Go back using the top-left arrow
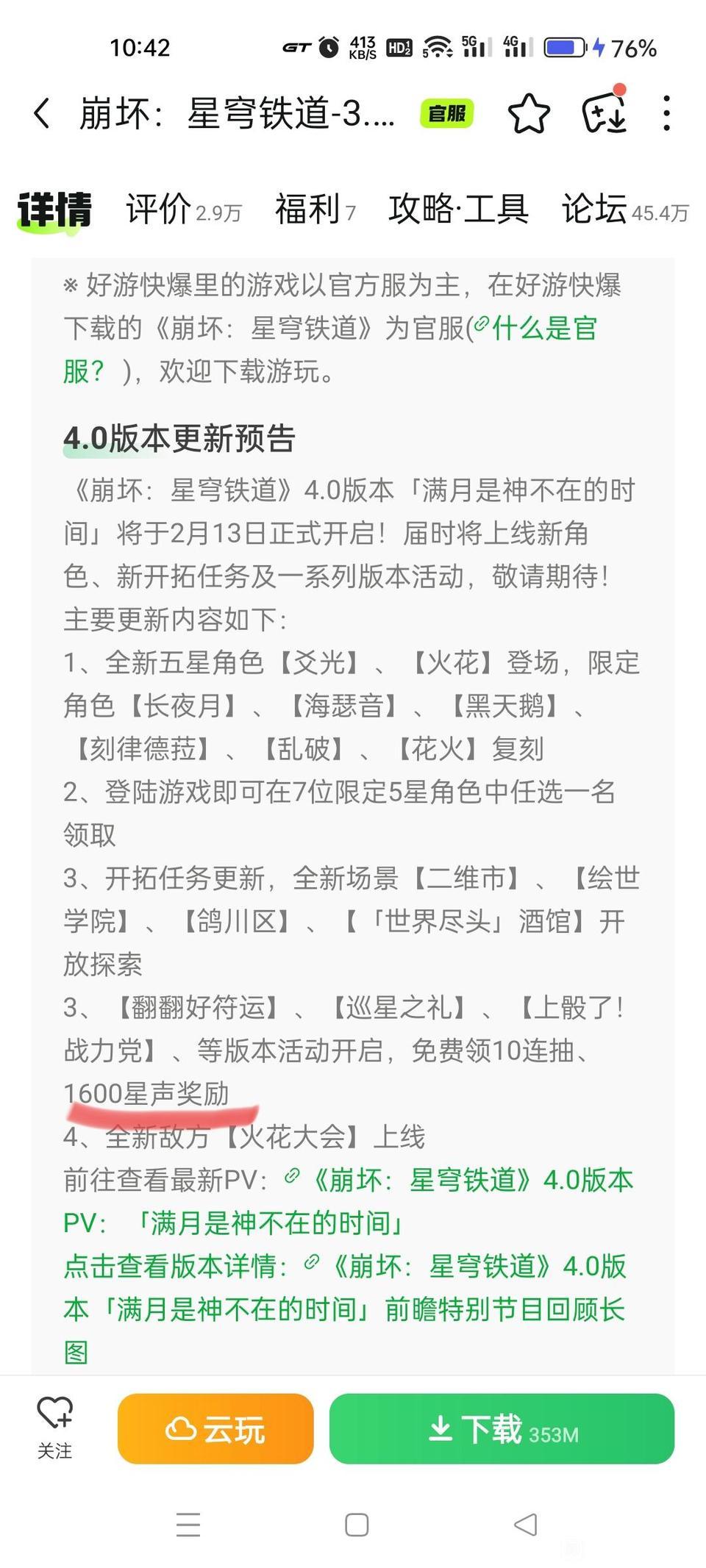This screenshot has height=1568, width=706. 43,114
